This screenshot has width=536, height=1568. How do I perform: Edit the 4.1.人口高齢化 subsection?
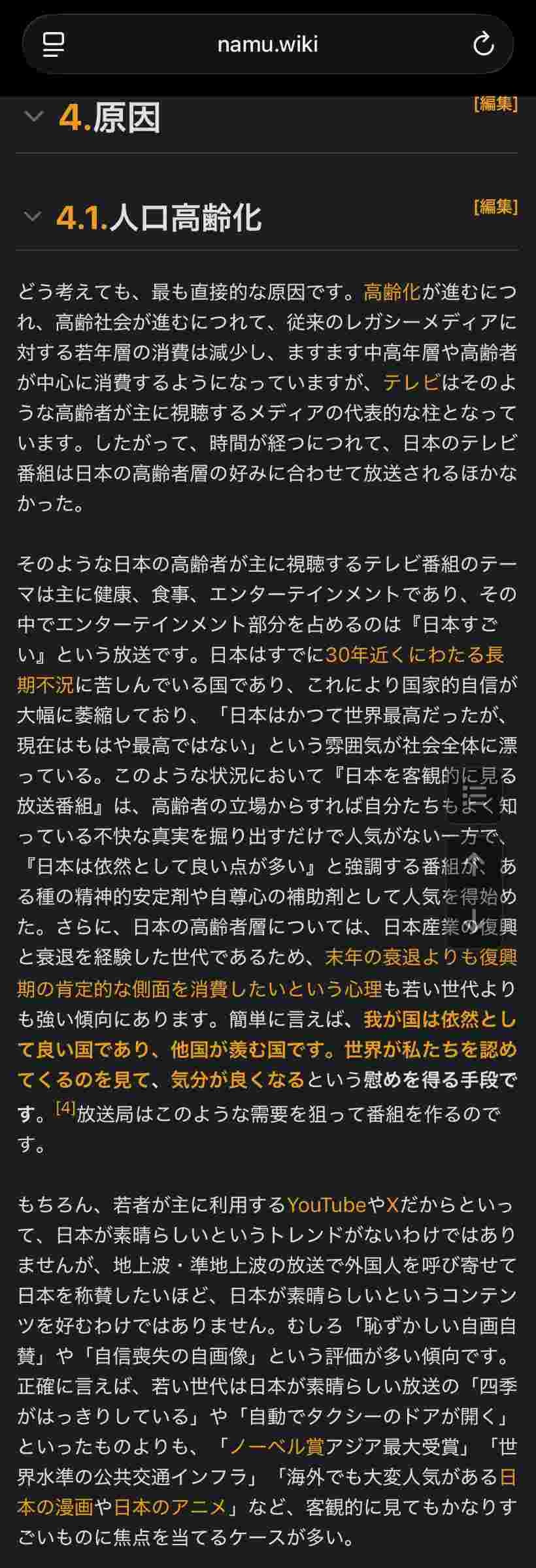tap(495, 207)
